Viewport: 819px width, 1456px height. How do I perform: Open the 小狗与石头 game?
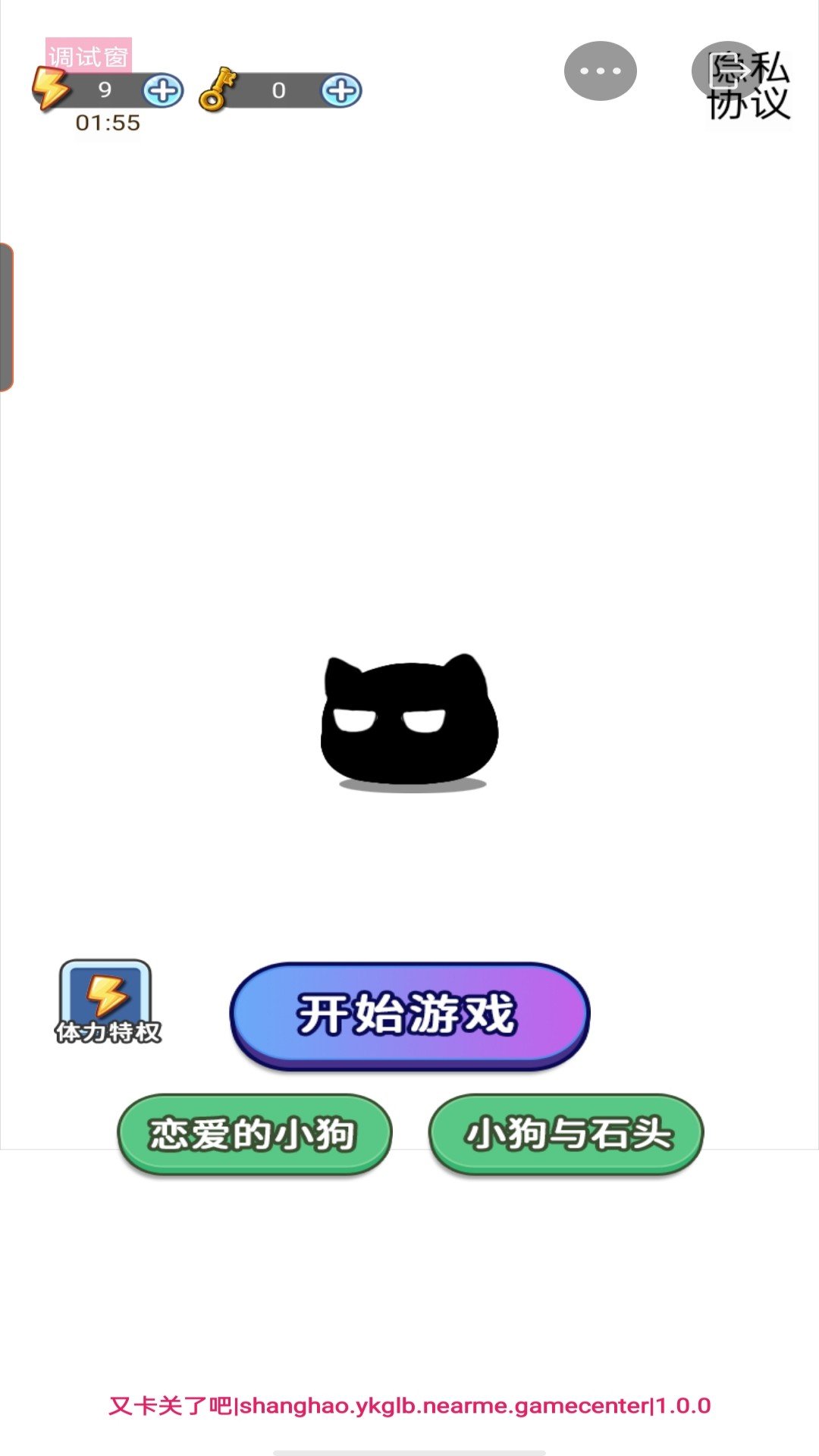[x=566, y=1134]
